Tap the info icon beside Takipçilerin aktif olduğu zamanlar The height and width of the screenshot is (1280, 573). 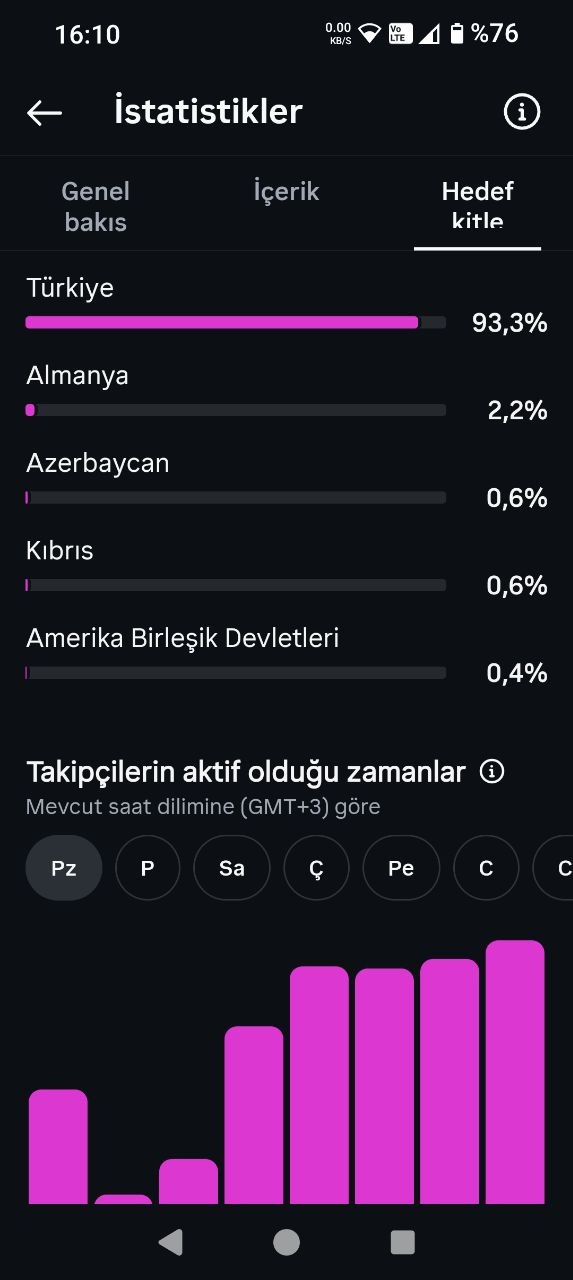492,772
